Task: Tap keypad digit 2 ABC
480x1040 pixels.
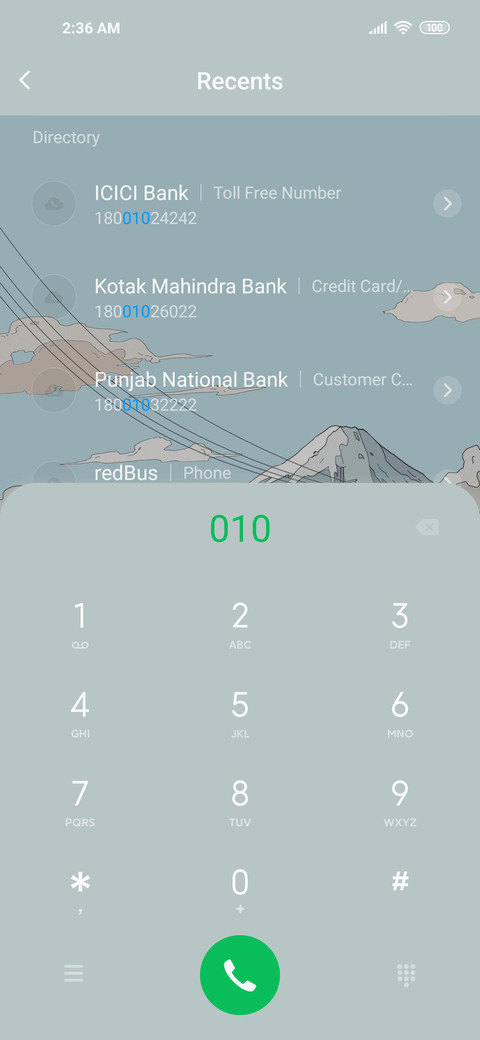Action: click(240, 625)
